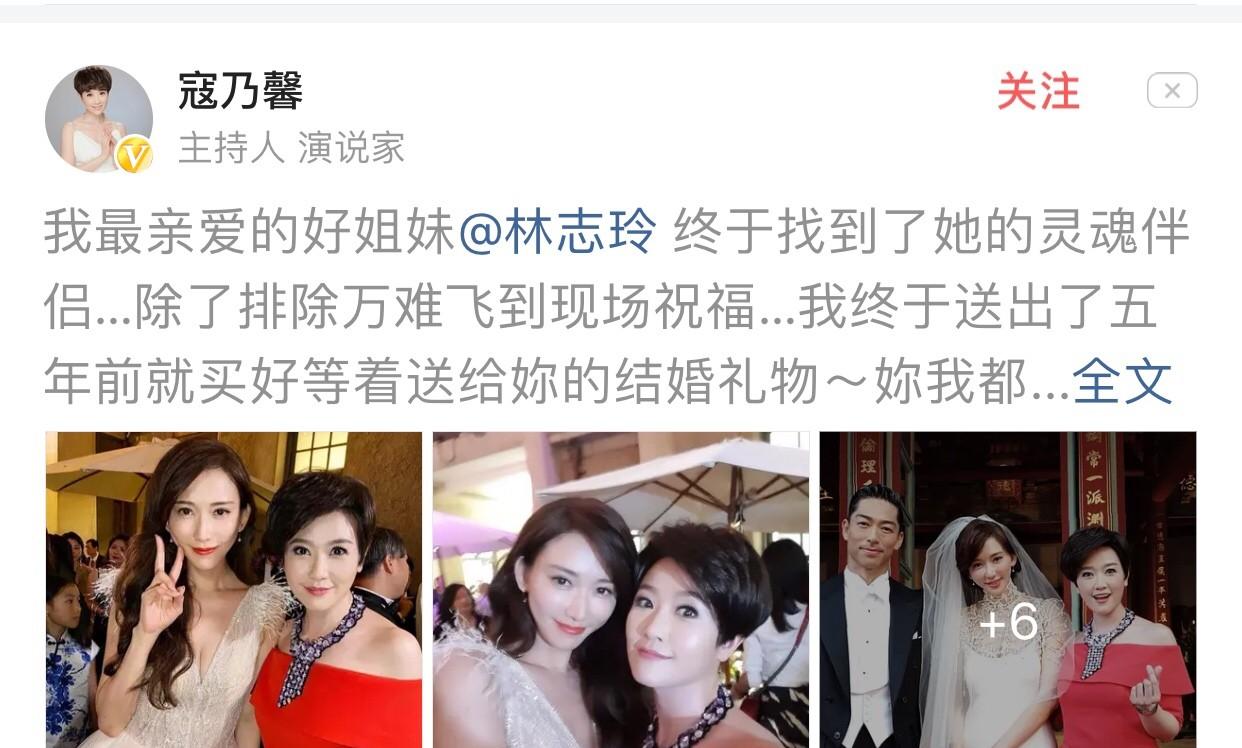Tap the username 寇乃馨
The height and width of the screenshot is (748, 1242).
(241, 92)
